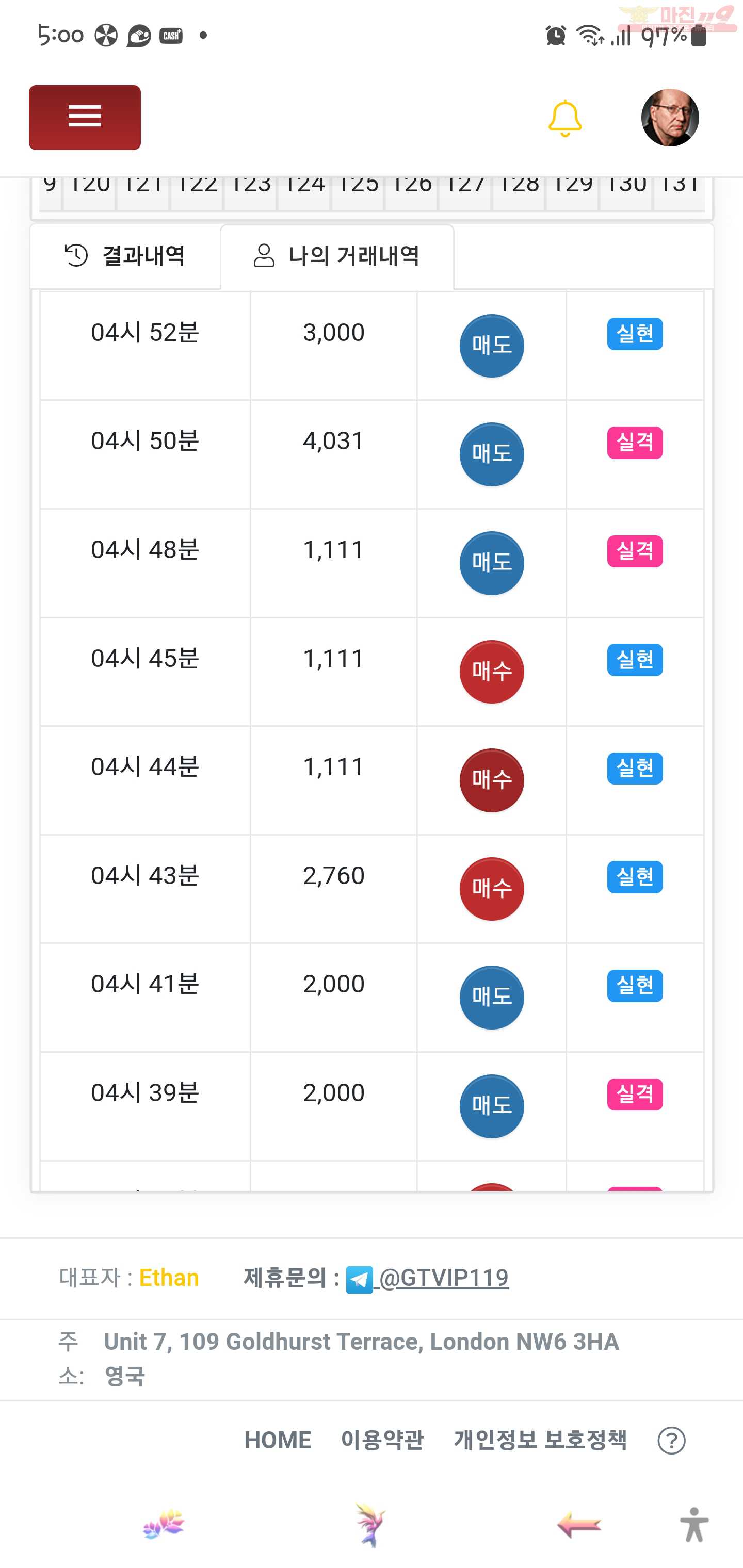Screen dimensions: 743x1568
Task: Open the notifications bell
Action: (x=564, y=118)
